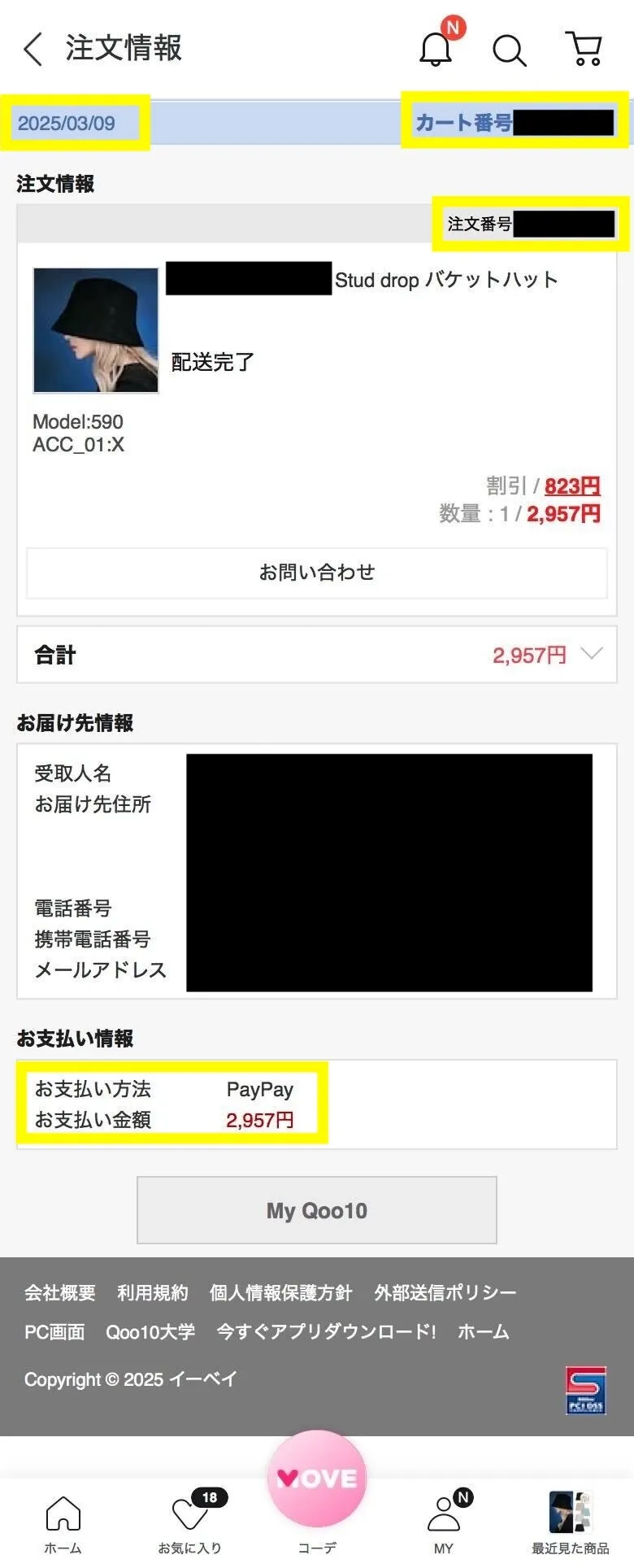
Task: Tap the お問い合わせ button
Action: click(317, 573)
